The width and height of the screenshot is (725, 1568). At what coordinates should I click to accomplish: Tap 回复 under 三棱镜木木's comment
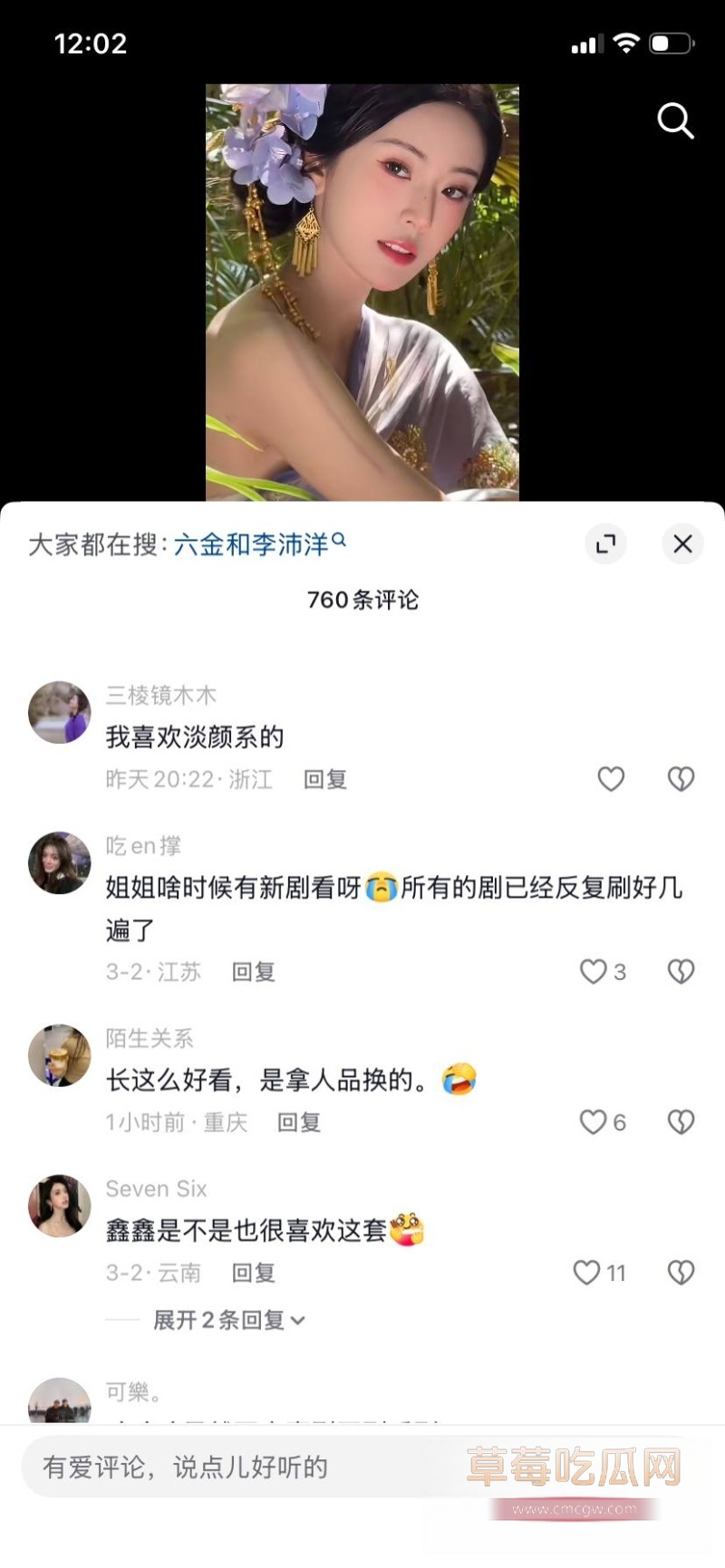click(x=324, y=778)
